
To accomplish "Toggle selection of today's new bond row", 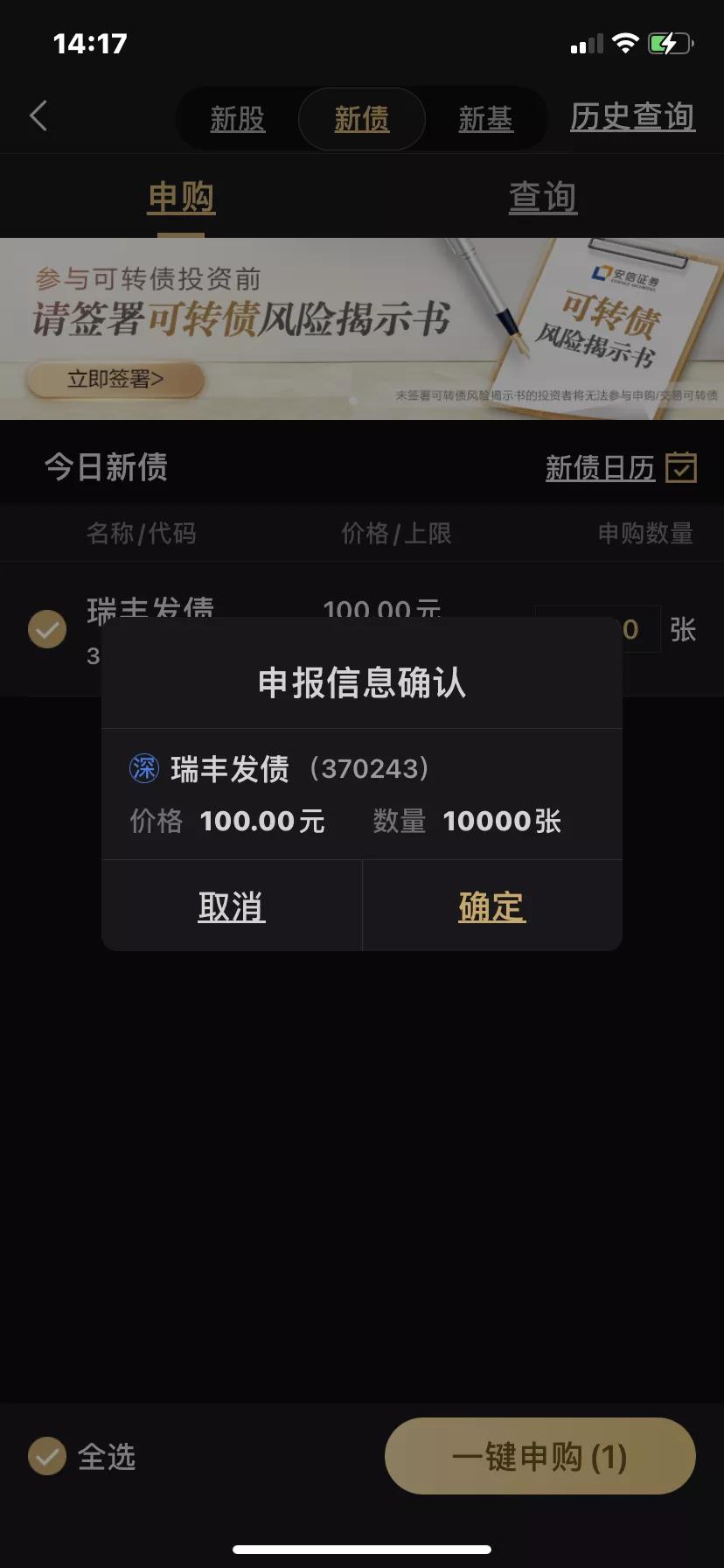I will pyautogui.click(x=47, y=628).
